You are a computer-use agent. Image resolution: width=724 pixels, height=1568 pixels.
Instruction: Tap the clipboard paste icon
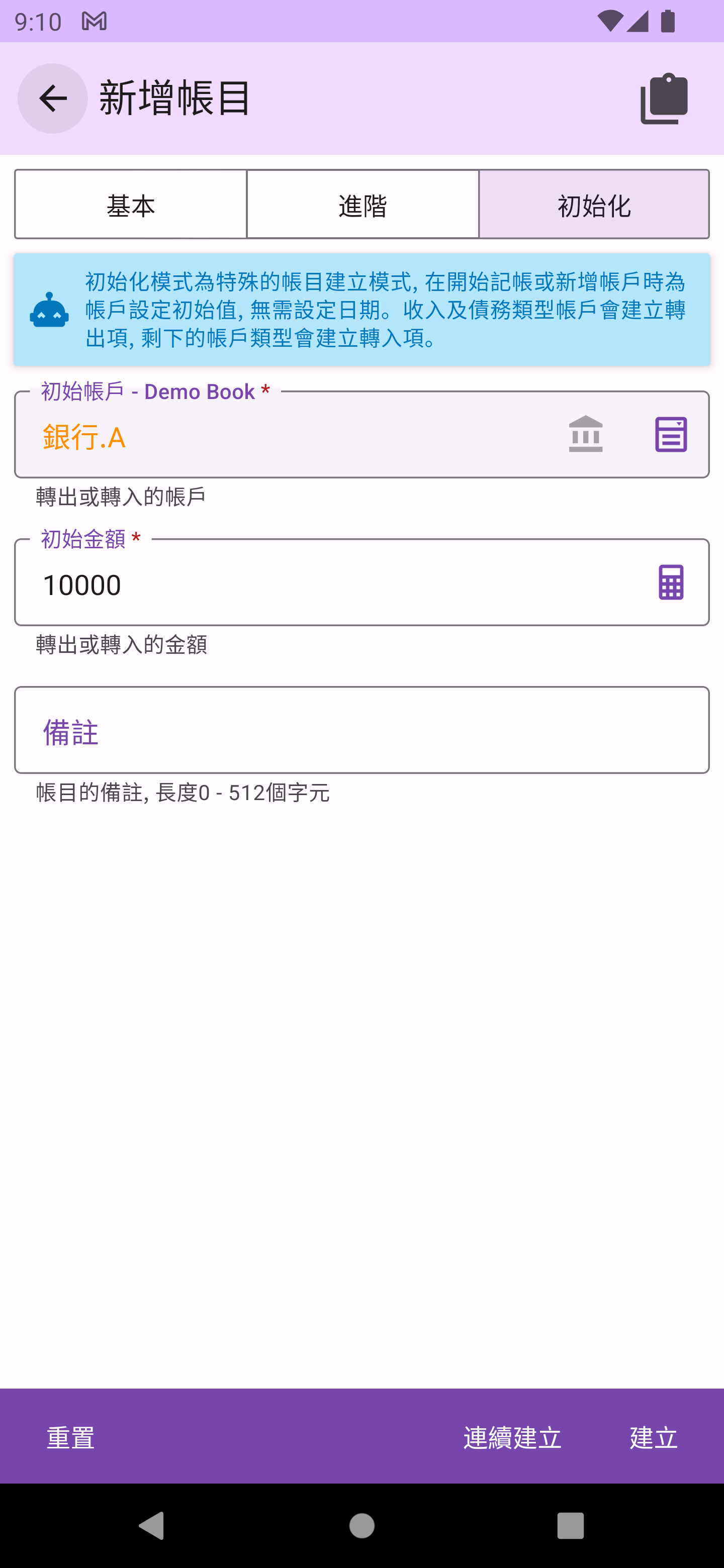coord(664,99)
